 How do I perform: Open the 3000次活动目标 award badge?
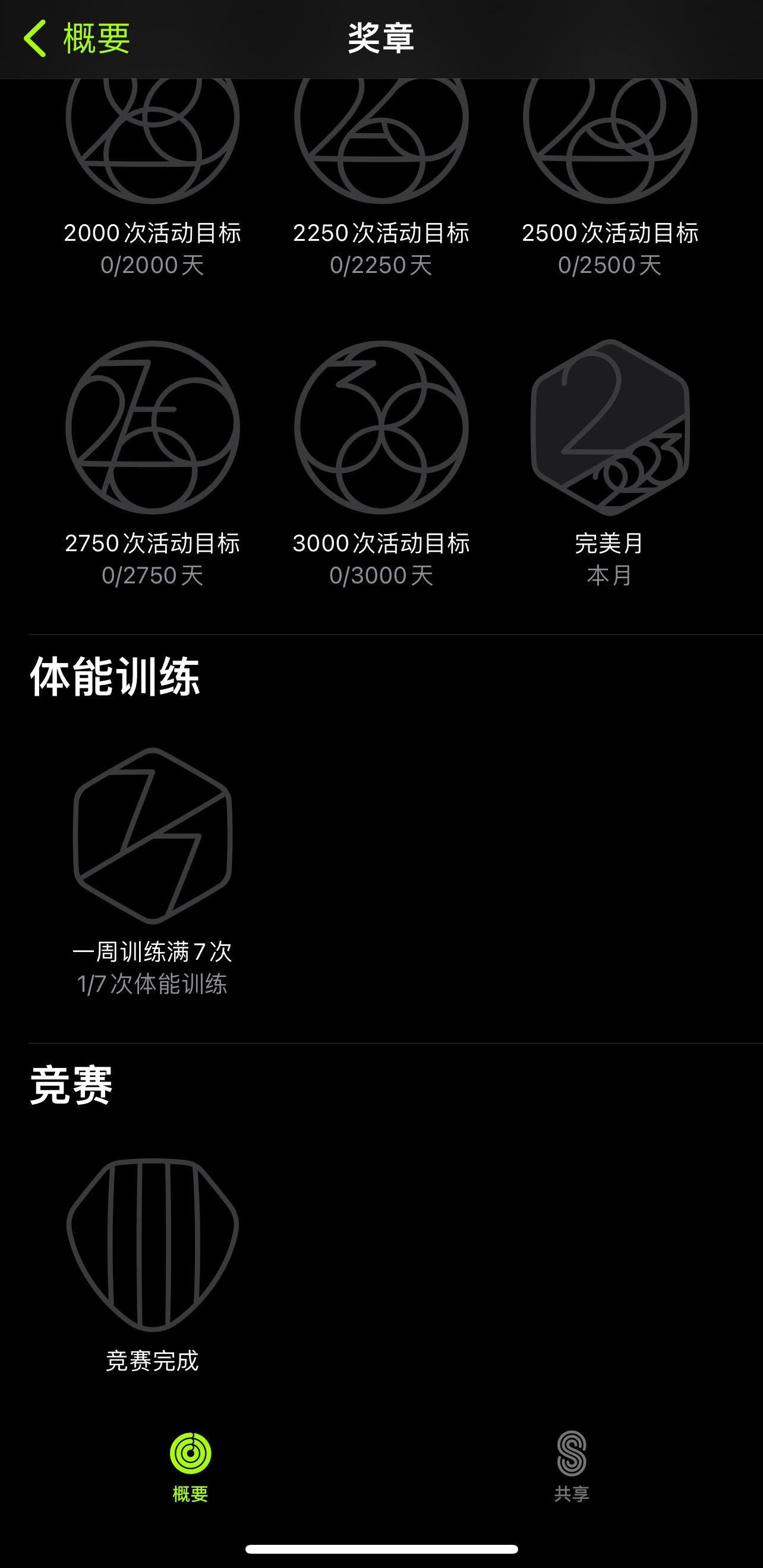pos(381,428)
